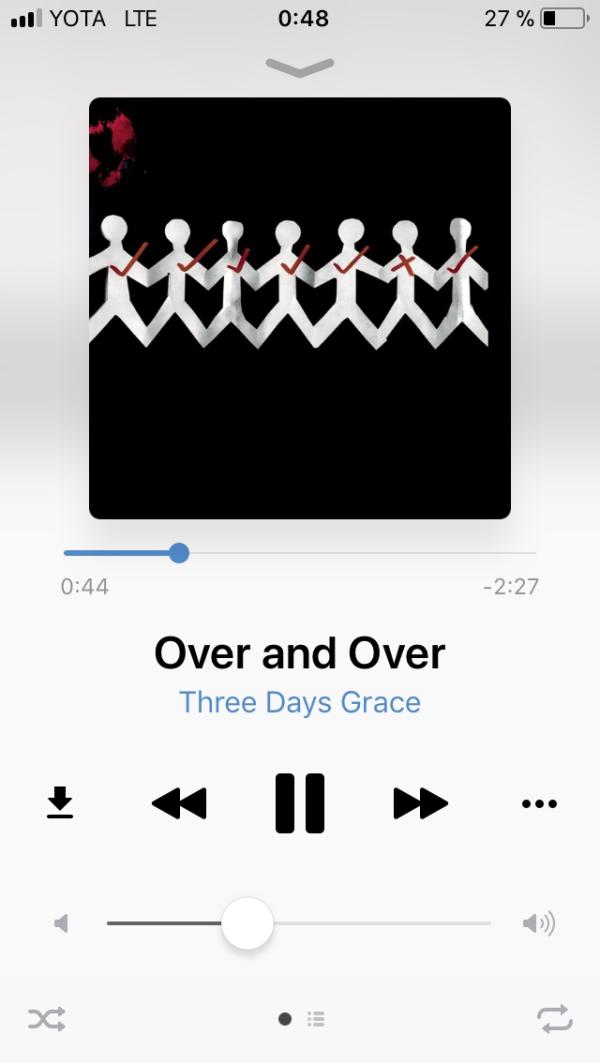Collapse the player with the down chevron

coord(300,67)
